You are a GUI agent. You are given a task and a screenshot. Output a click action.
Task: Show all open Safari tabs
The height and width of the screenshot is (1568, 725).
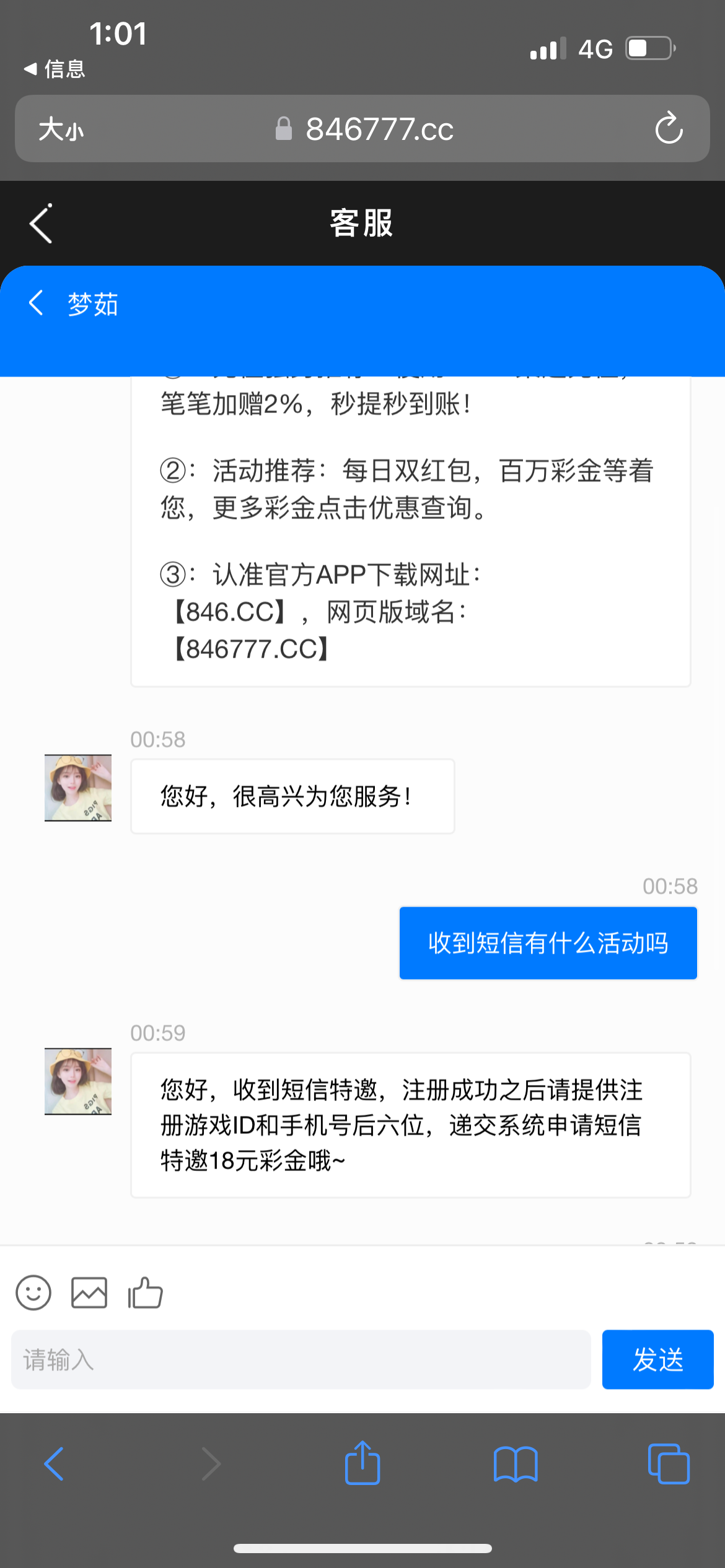click(x=669, y=1464)
